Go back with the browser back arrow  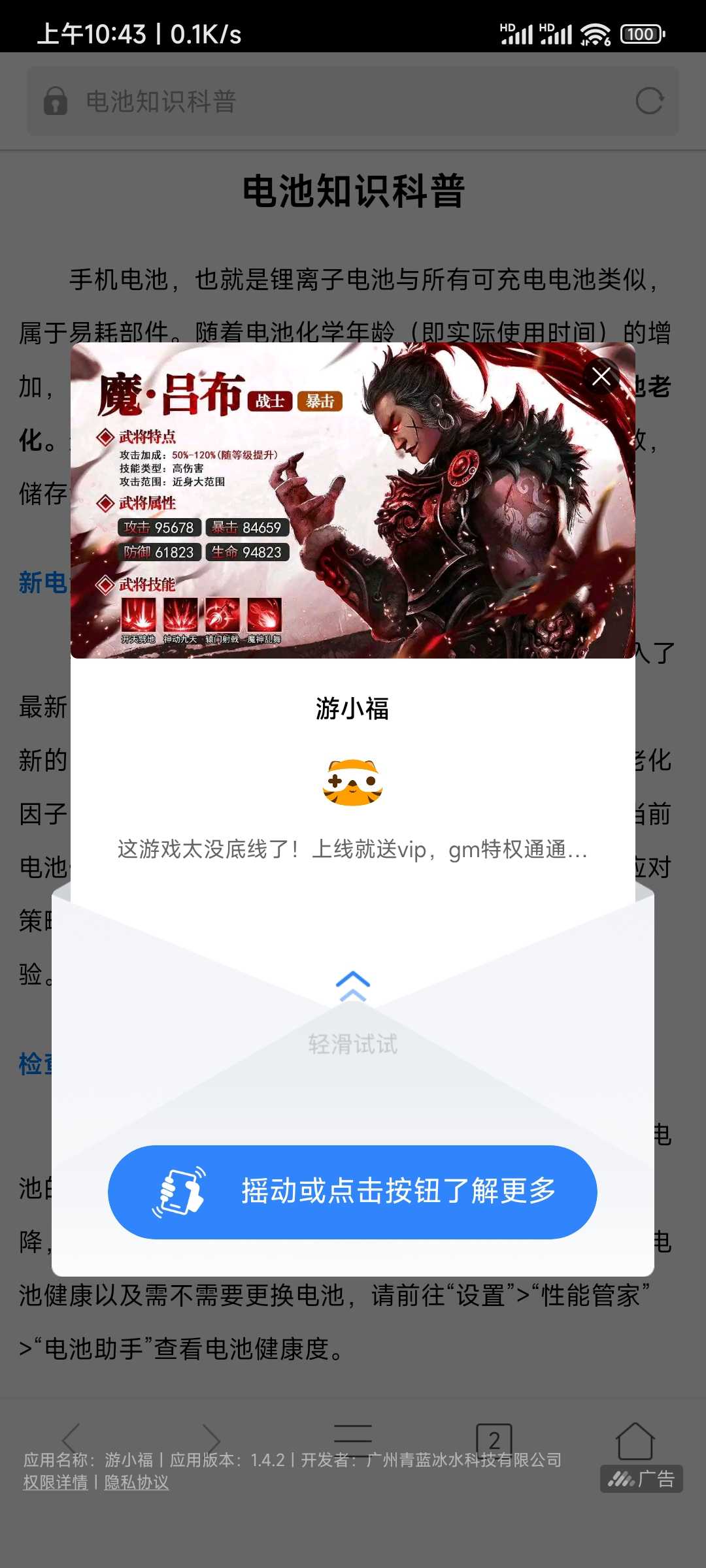tap(71, 1439)
